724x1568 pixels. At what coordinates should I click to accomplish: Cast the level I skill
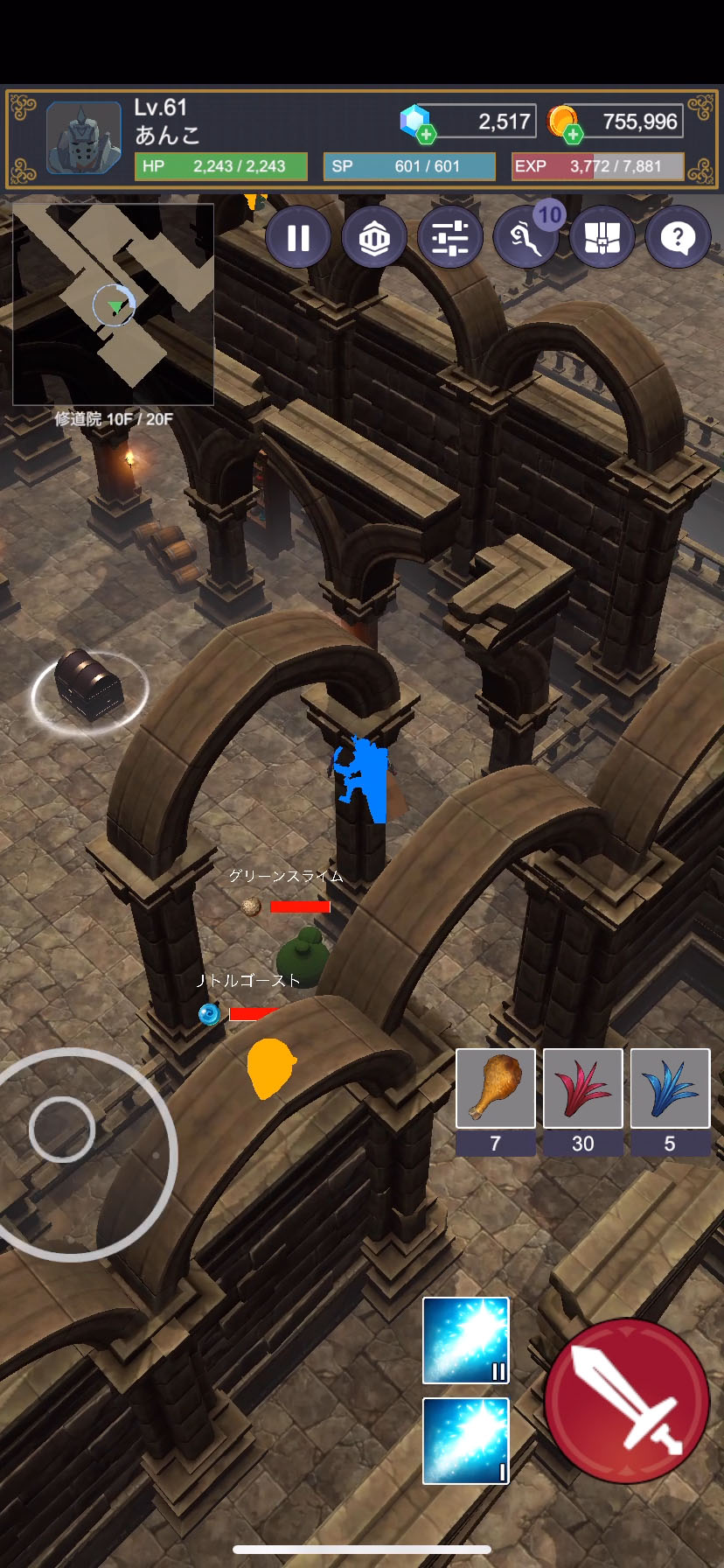[466, 1441]
